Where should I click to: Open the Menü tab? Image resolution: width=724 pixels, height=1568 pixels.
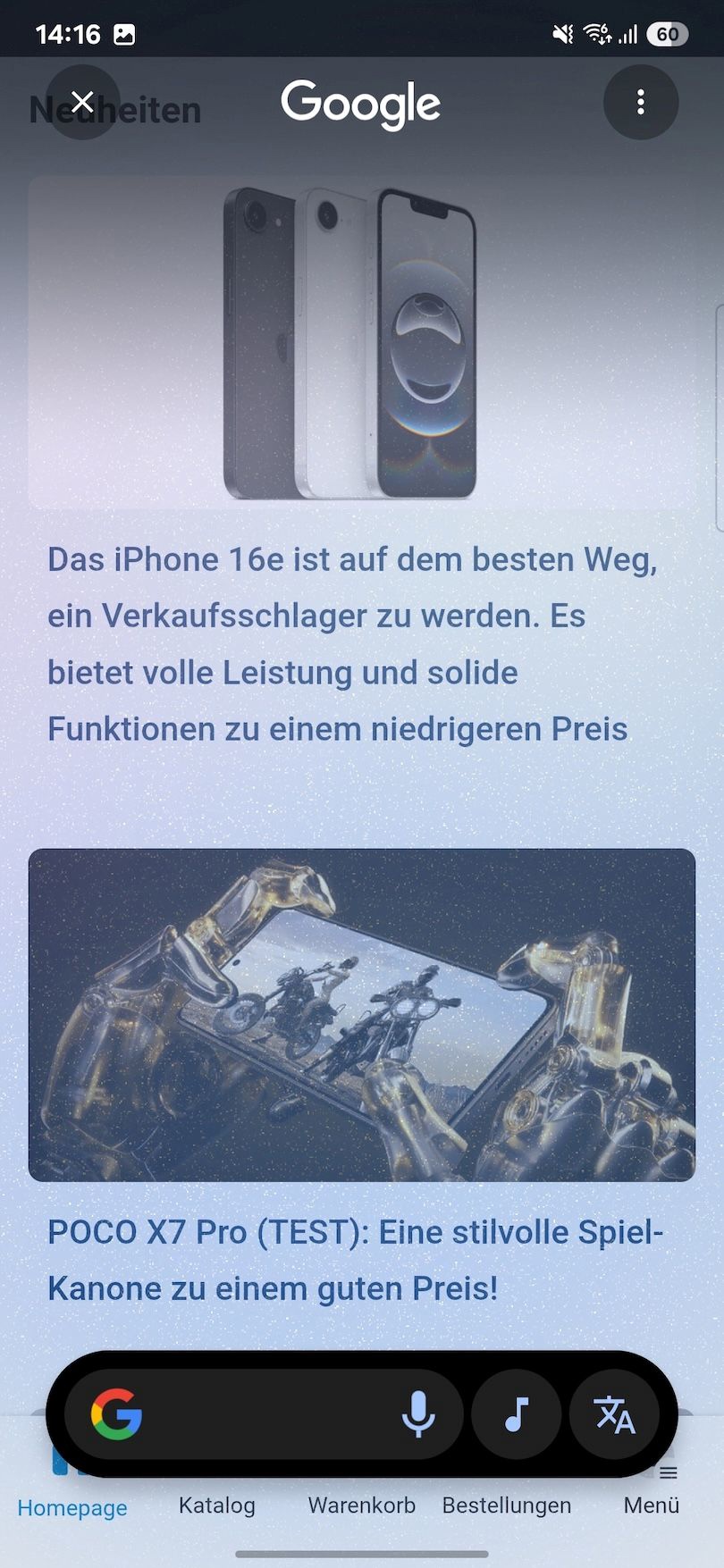652,1505
